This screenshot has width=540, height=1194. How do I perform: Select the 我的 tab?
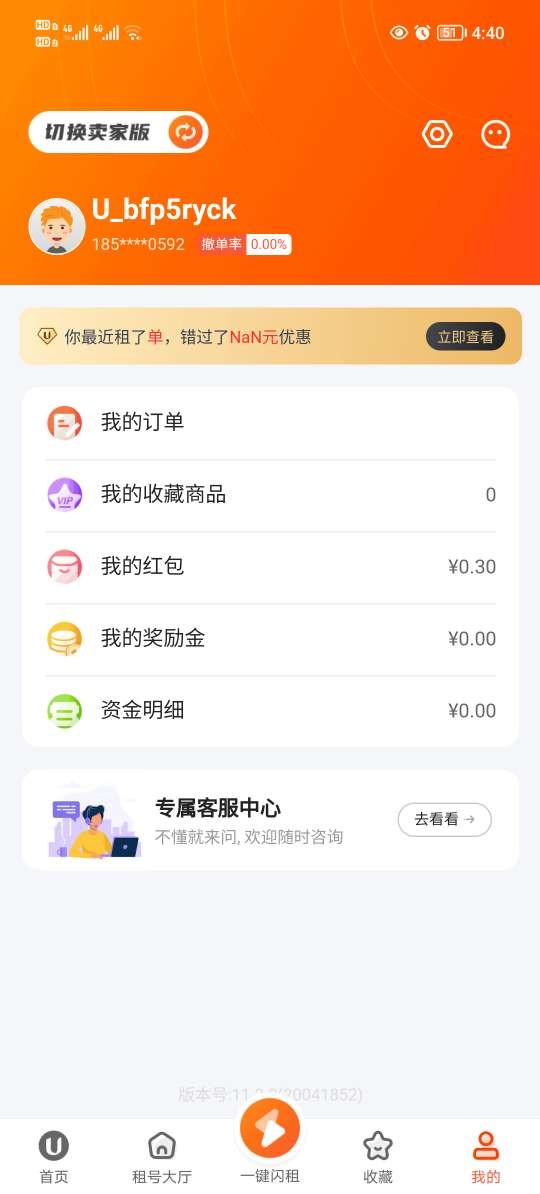tap(486, 1157)
